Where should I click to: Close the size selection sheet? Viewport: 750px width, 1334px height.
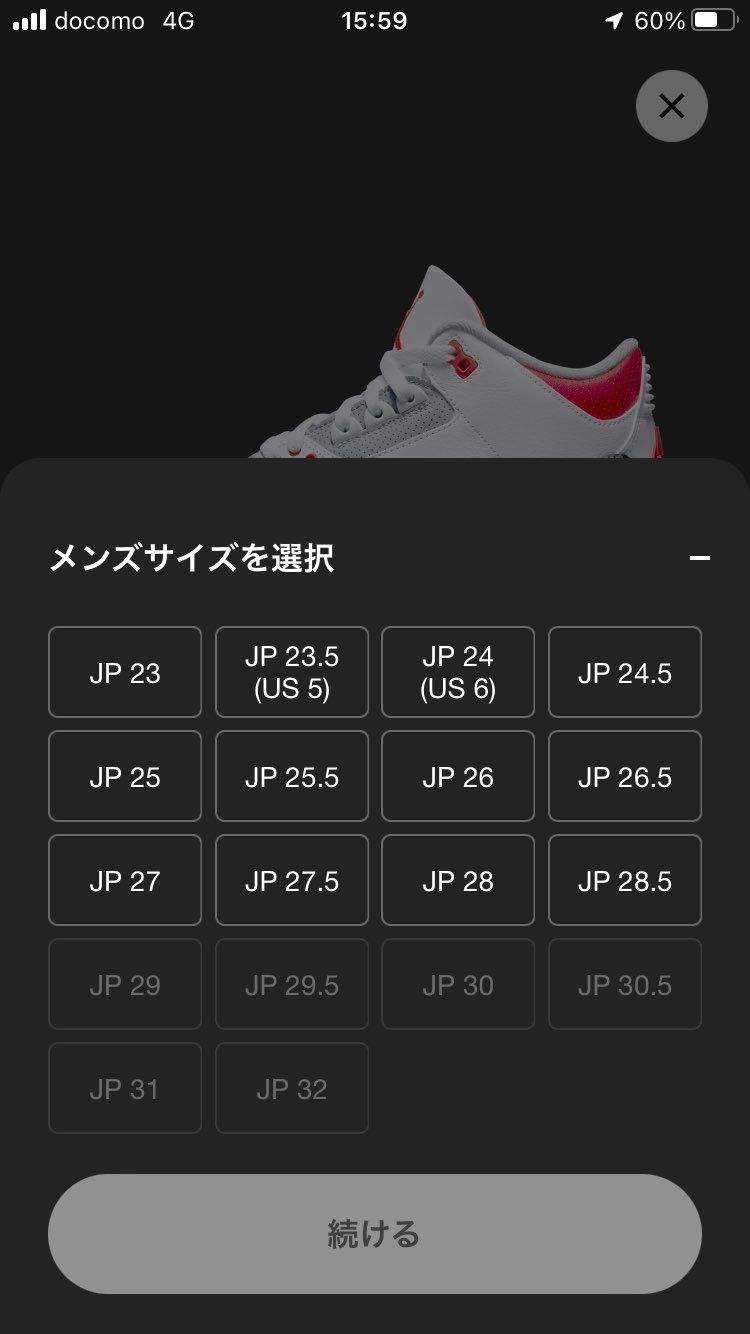671,105
